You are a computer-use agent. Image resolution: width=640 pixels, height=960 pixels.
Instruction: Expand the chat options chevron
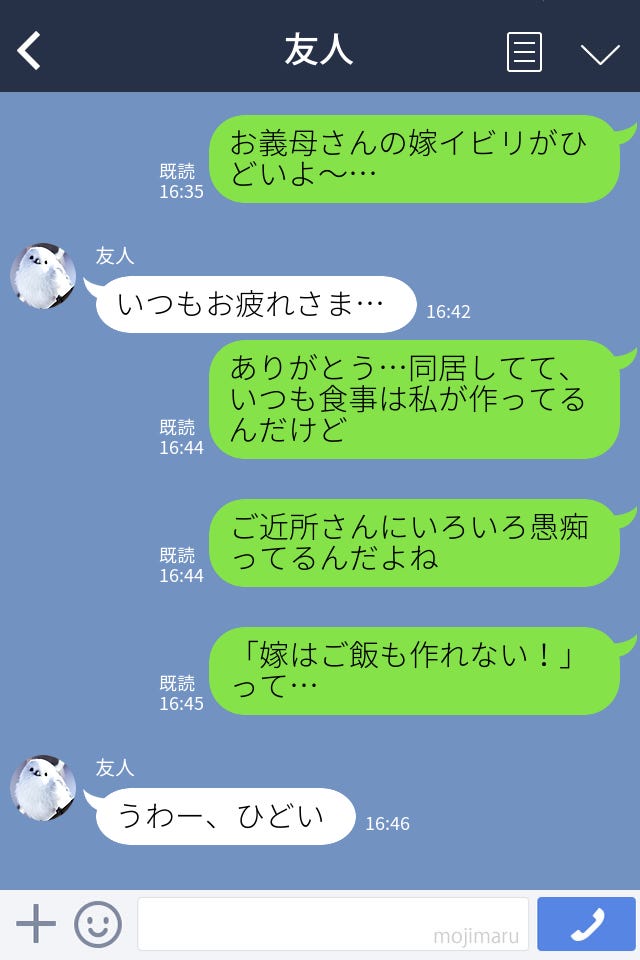point(600,53)
